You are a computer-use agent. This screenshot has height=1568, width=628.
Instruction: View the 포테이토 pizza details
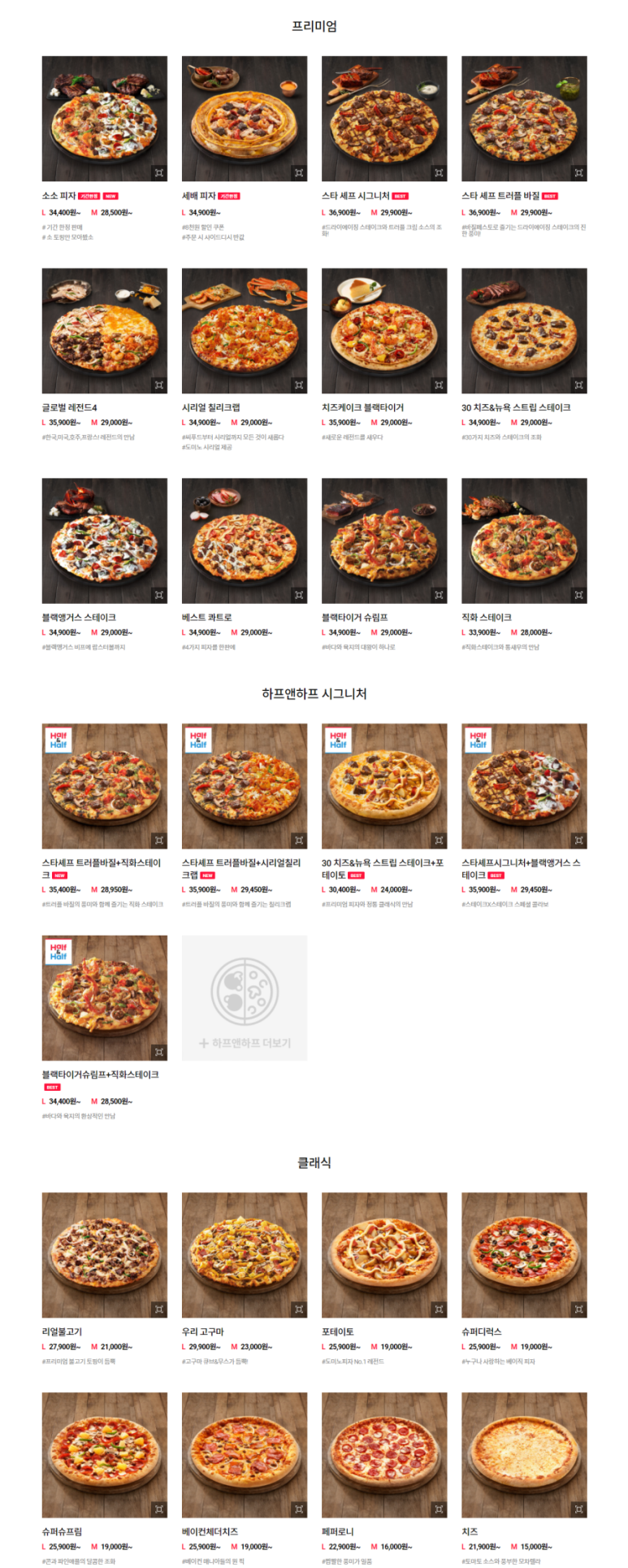point(383,1254)
